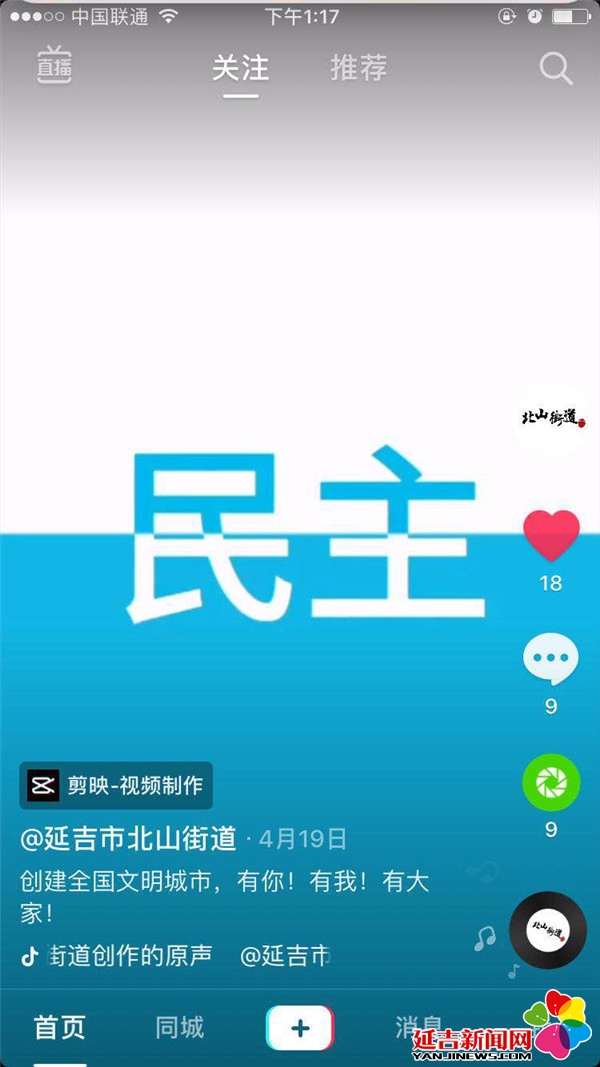Create a new video with plus button

pyautogui.click(x=300, y=1027)
